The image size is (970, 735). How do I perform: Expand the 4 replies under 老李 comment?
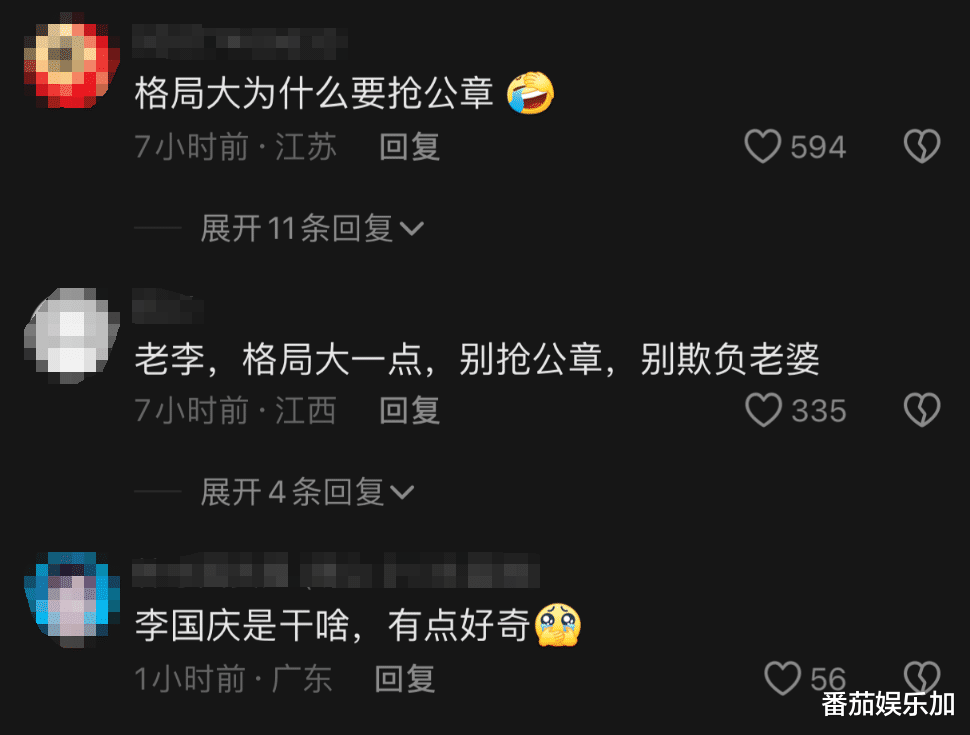coord(307,492)
